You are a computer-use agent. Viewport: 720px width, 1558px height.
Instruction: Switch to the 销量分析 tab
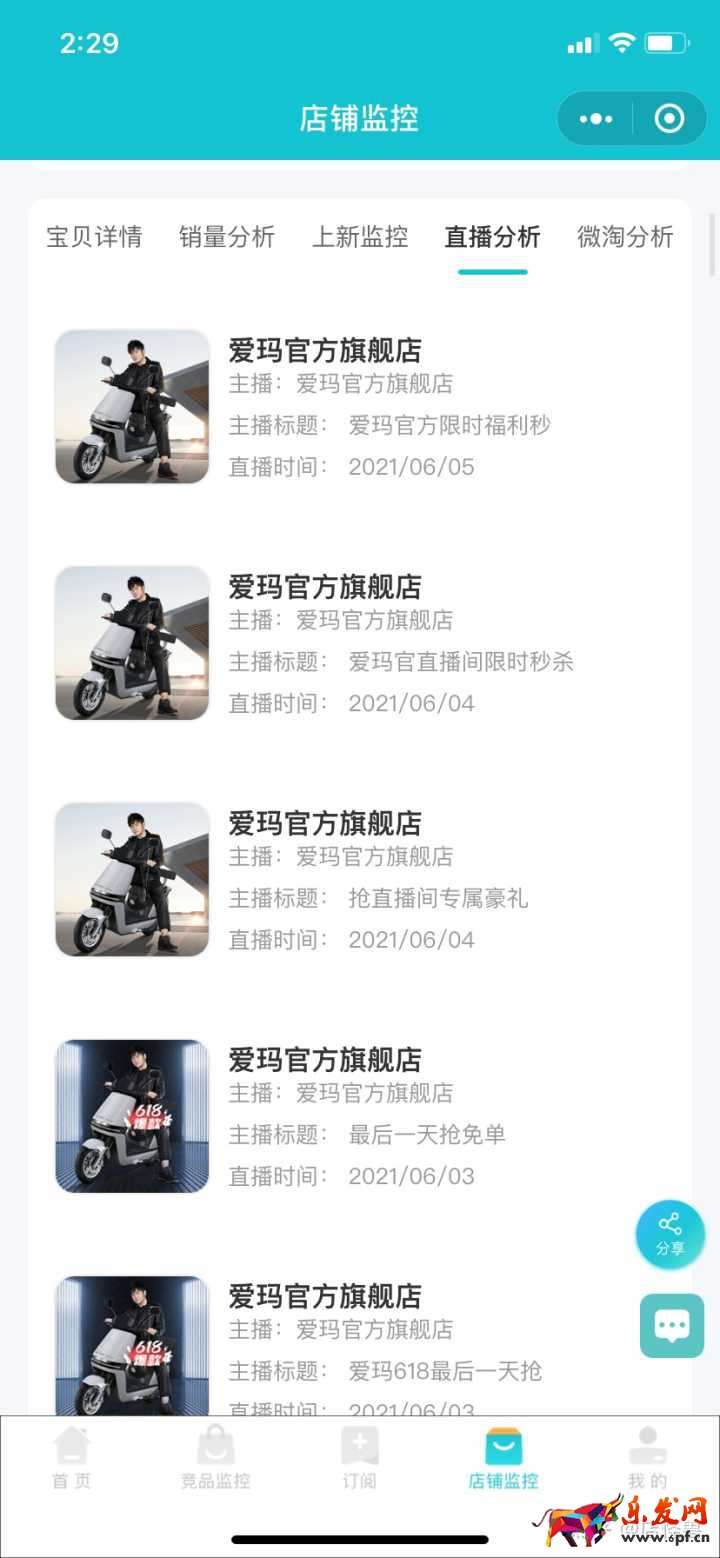tap(227, 237)
